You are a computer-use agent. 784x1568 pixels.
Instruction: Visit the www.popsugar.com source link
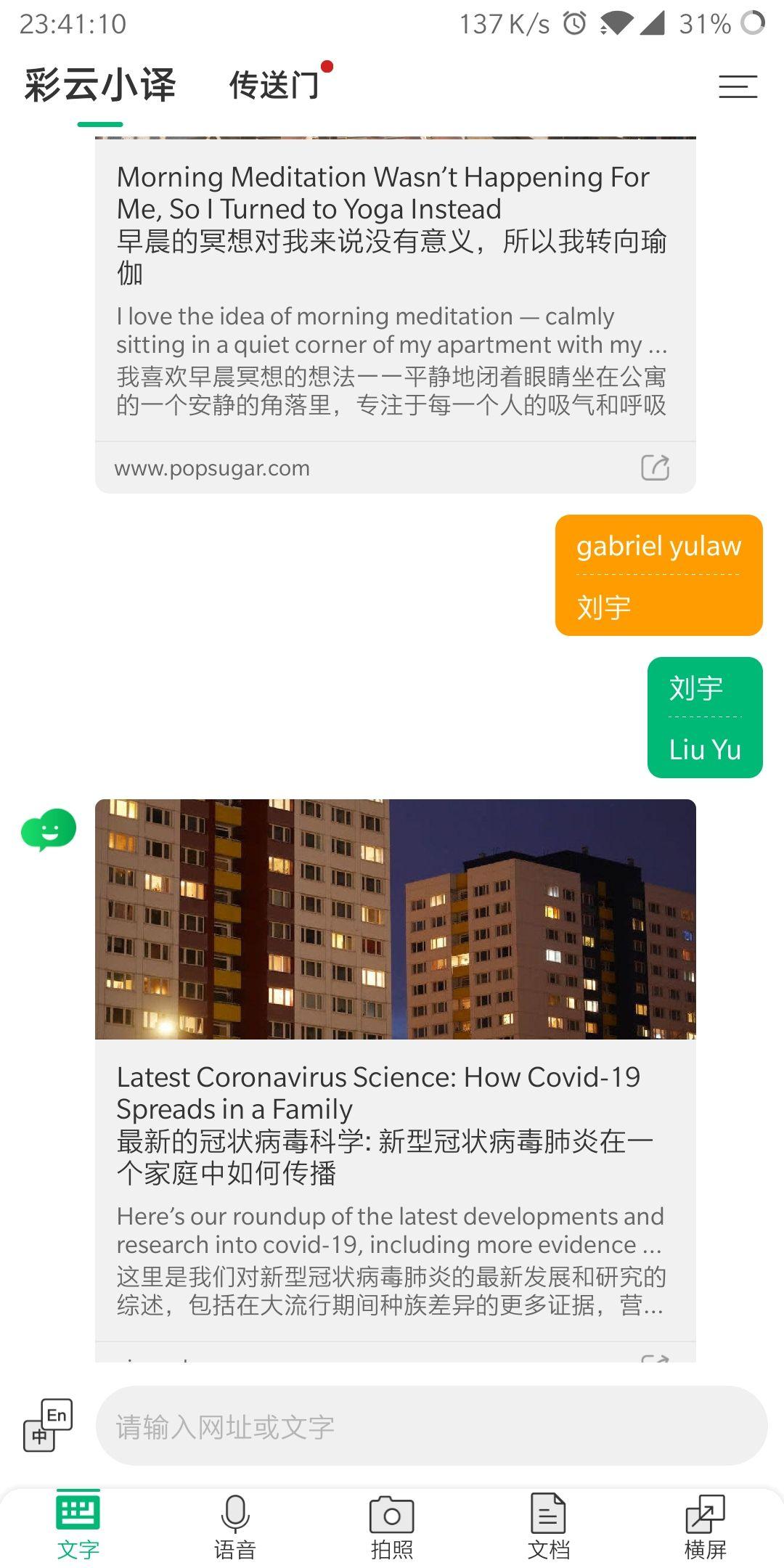point(212,467)
